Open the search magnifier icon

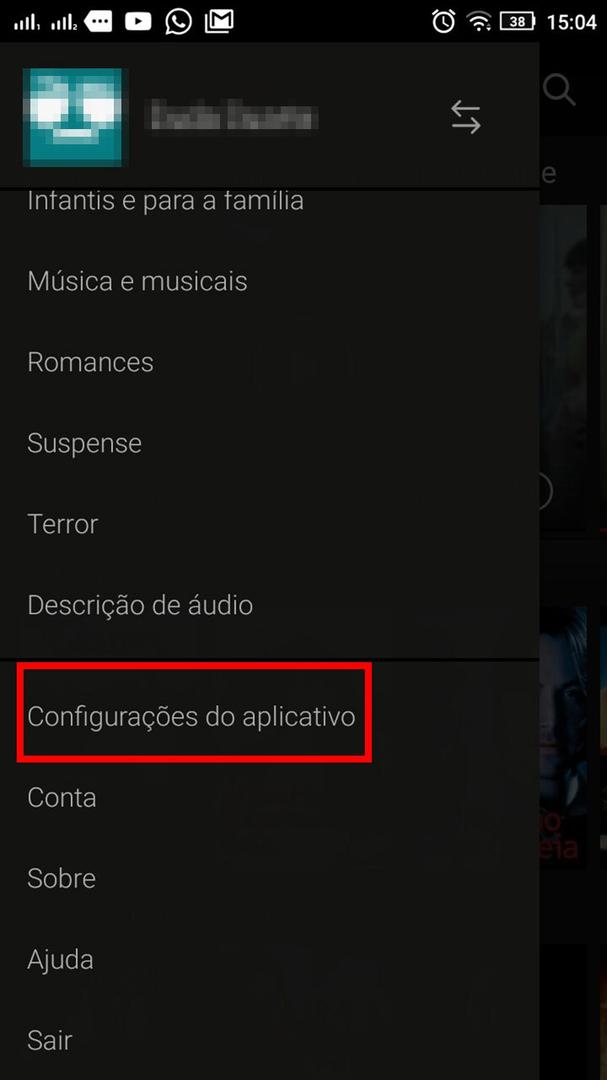point(559,90)
